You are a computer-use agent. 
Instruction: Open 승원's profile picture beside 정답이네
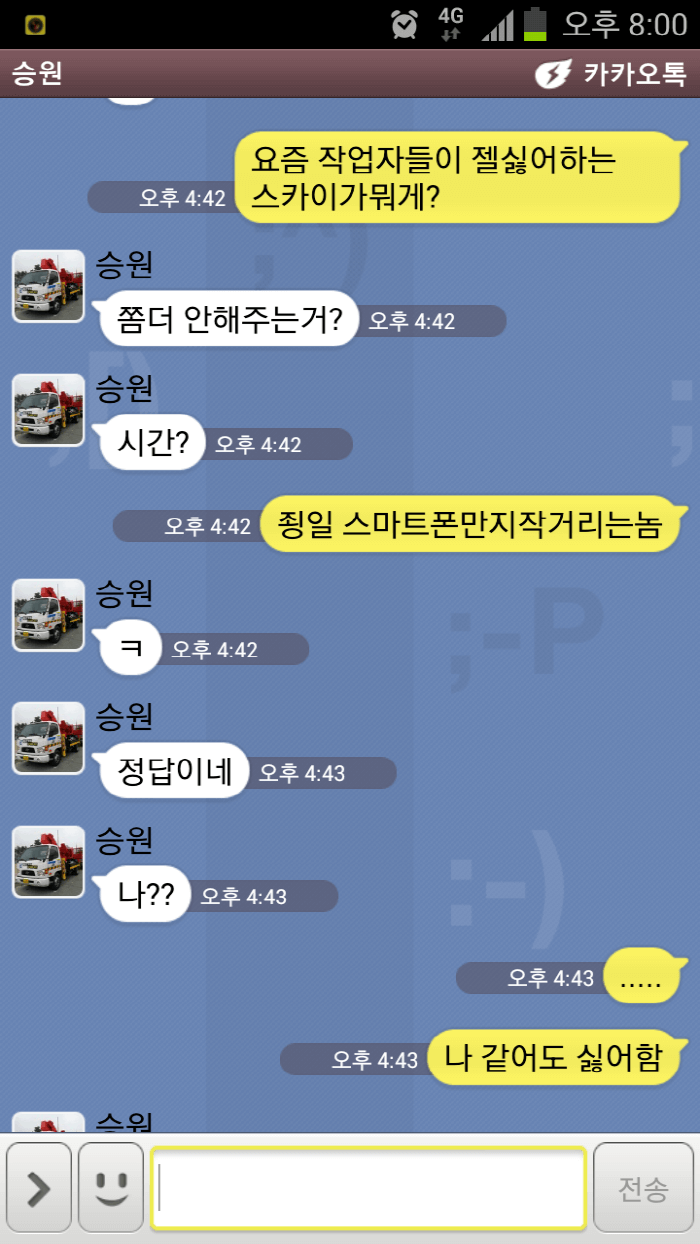pyautogui.click(x=48, y=738)
